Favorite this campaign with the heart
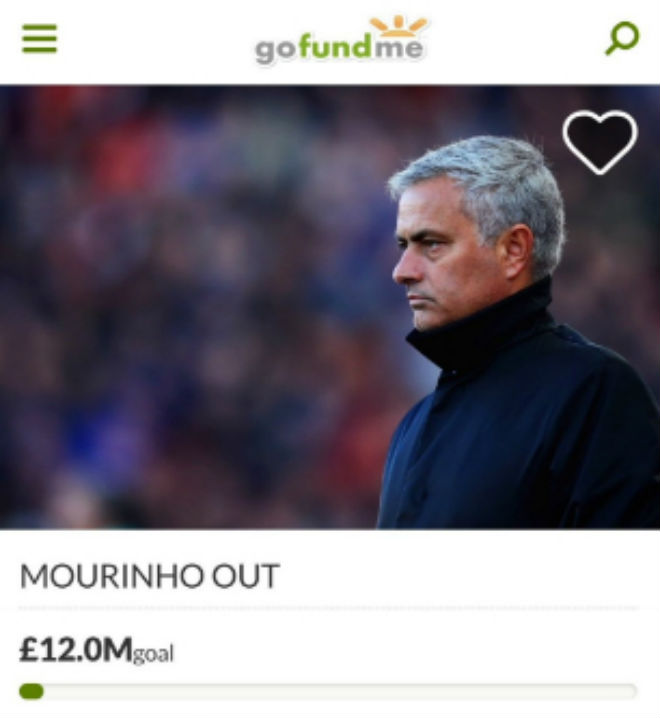Viewport: 660px width, 718px height. tap(599, 140)
